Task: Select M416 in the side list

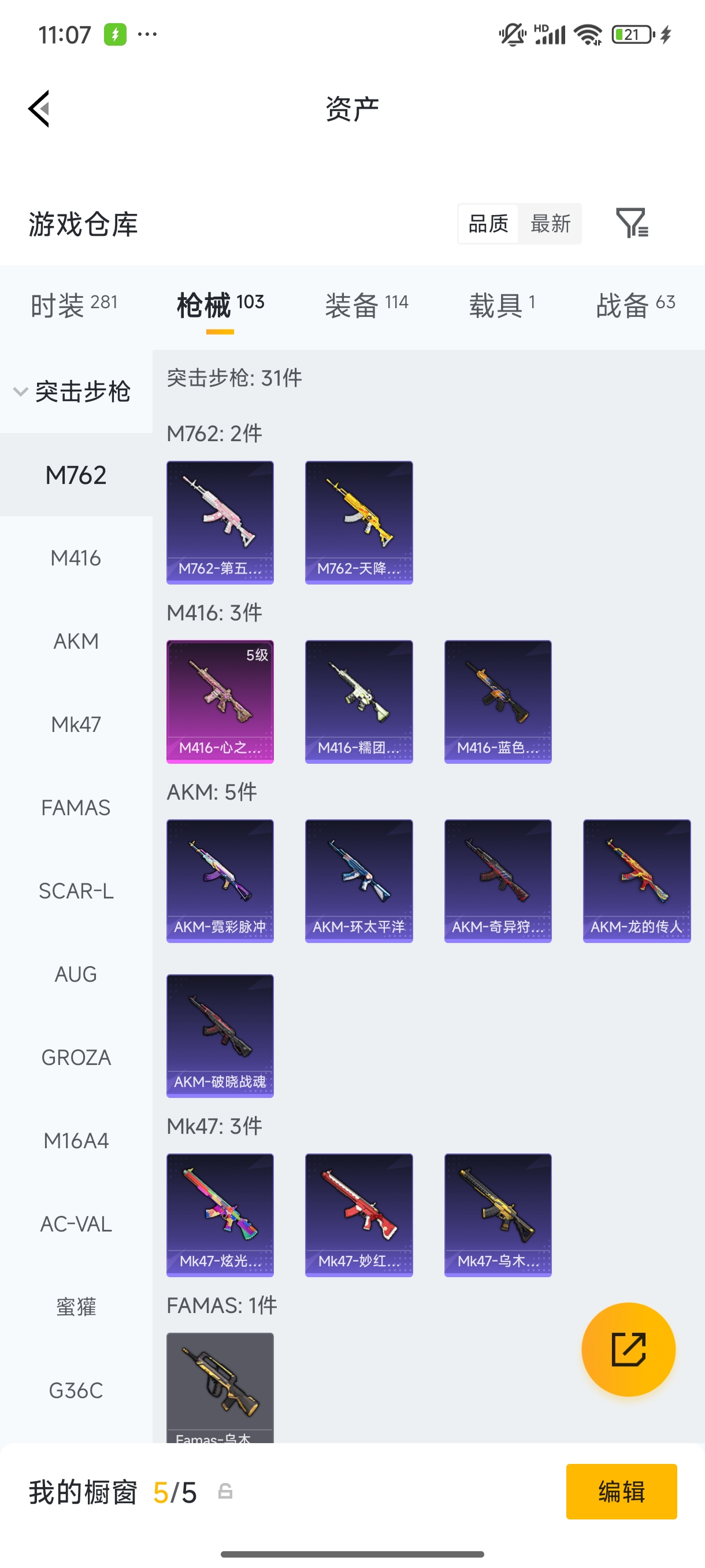Action: point(76,557)
